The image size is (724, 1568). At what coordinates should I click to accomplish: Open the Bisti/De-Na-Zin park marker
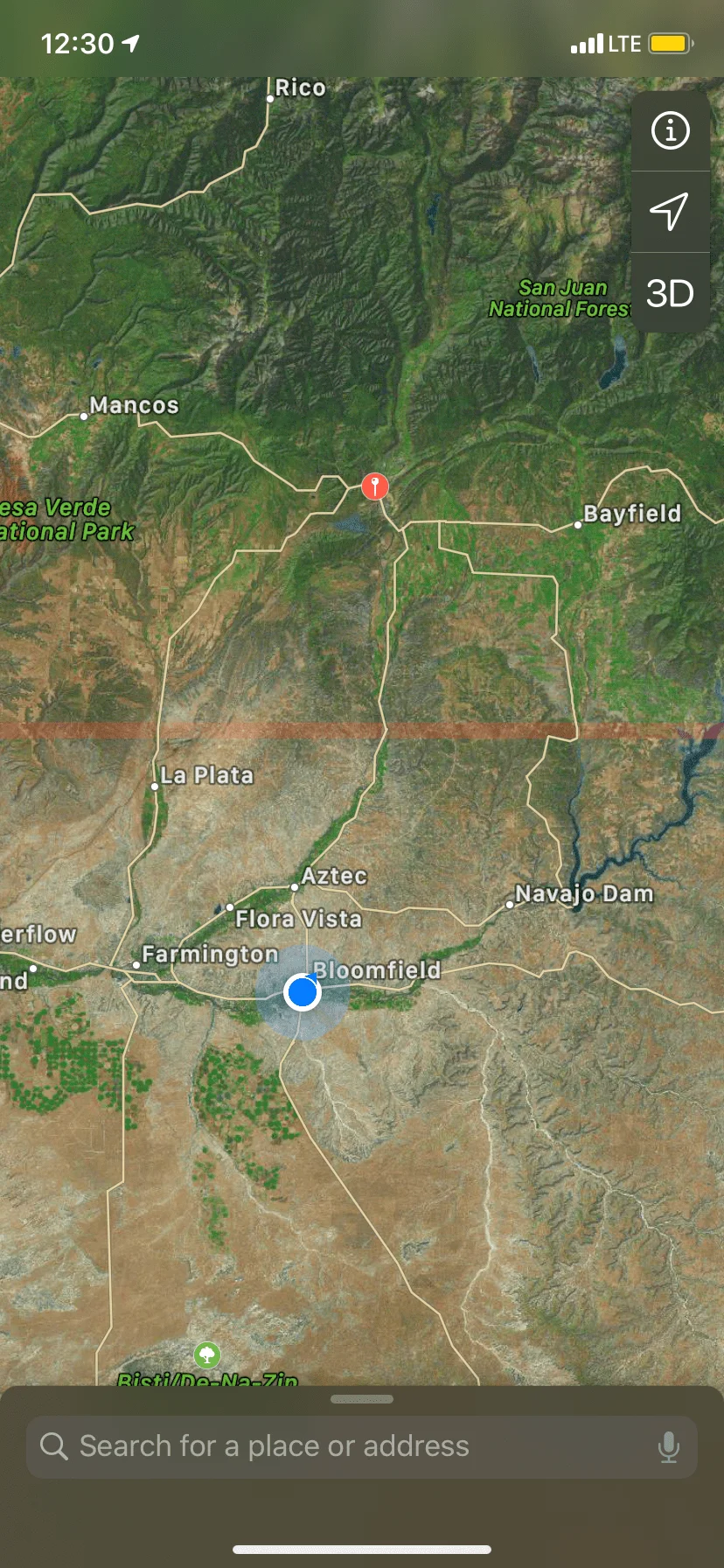point(207,1355)
